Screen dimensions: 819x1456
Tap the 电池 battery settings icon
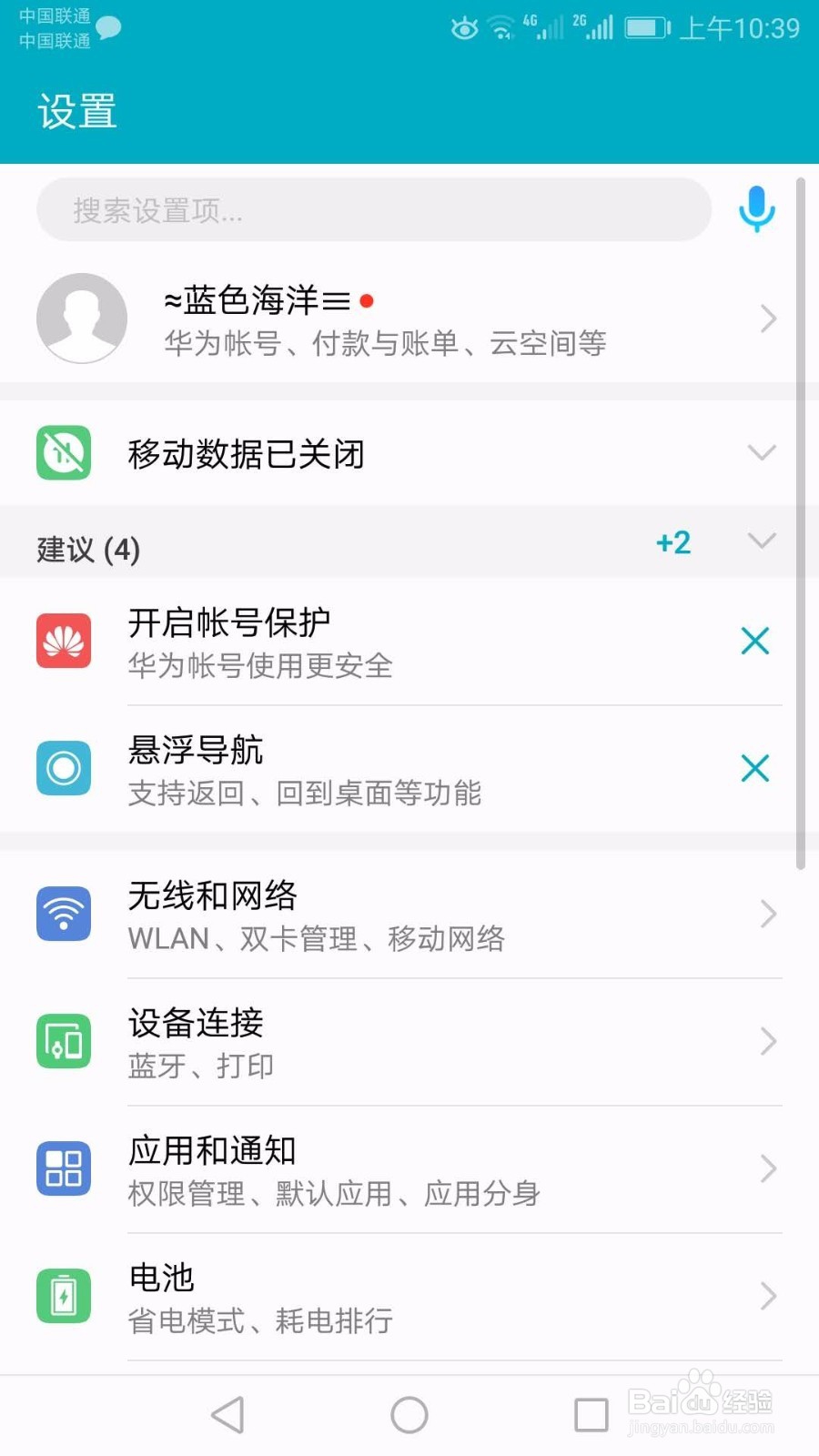(63, 1296)
